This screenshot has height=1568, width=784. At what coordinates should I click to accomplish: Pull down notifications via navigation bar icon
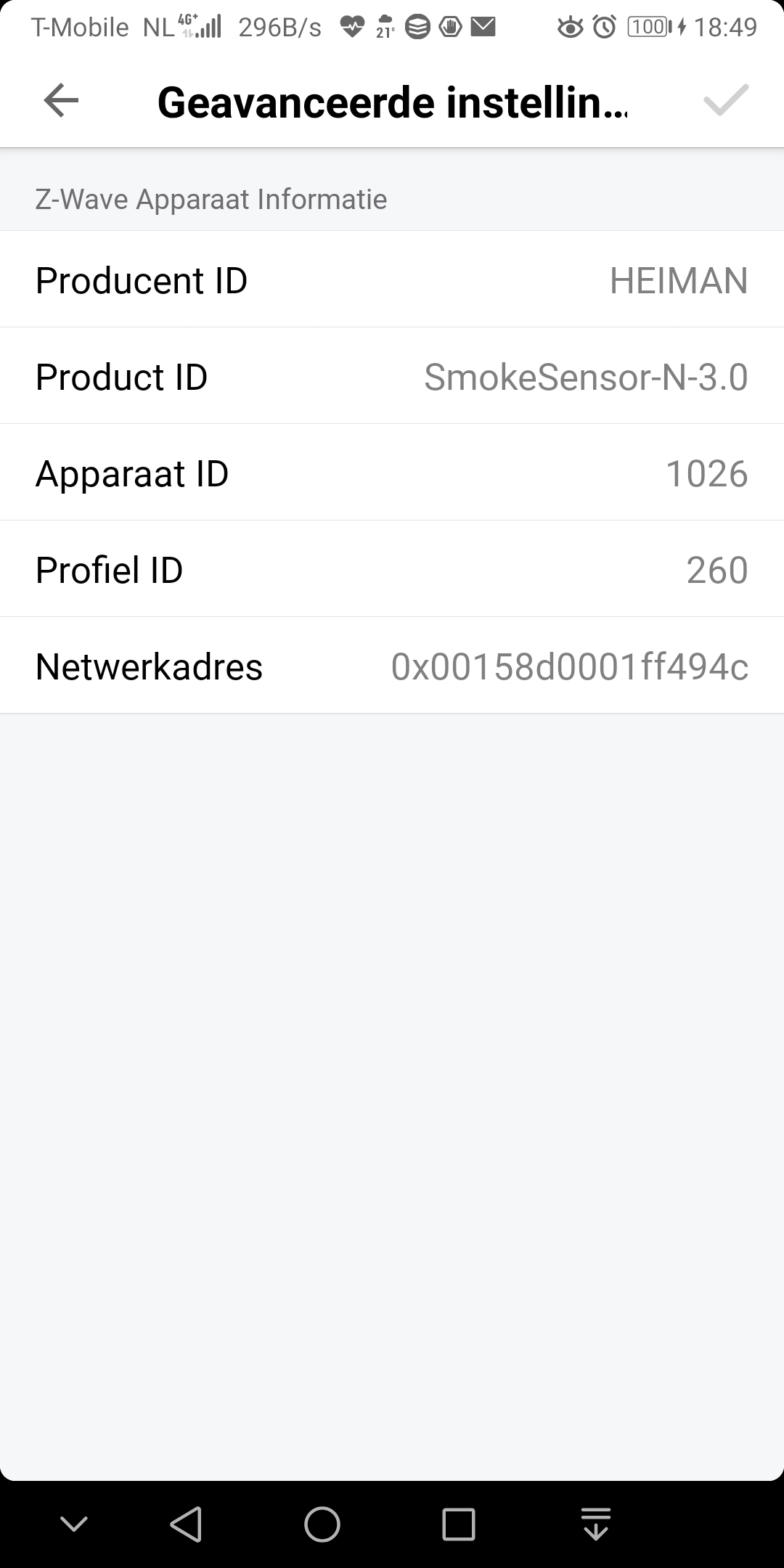595,1524
